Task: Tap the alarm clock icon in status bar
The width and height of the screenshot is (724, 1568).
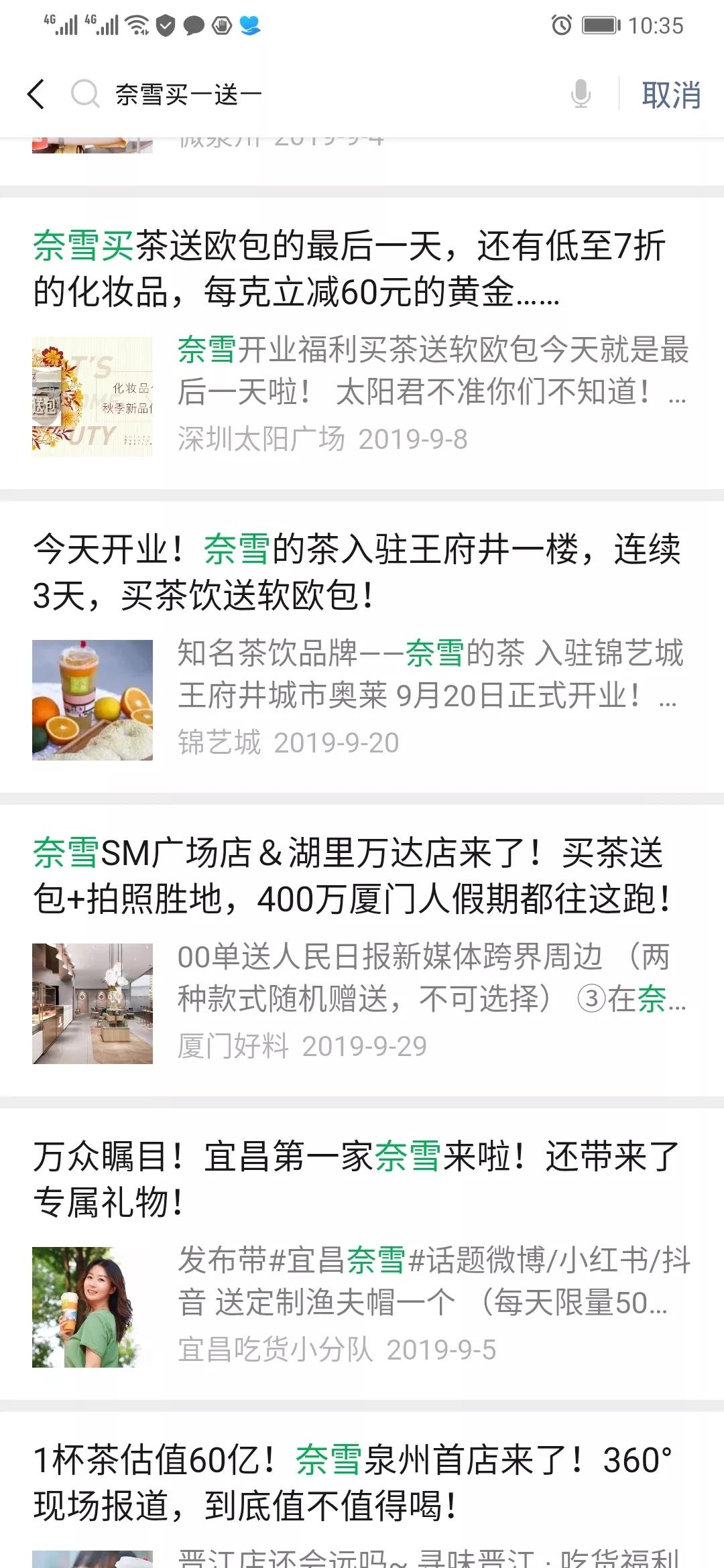Action: [x=562, y=24]
